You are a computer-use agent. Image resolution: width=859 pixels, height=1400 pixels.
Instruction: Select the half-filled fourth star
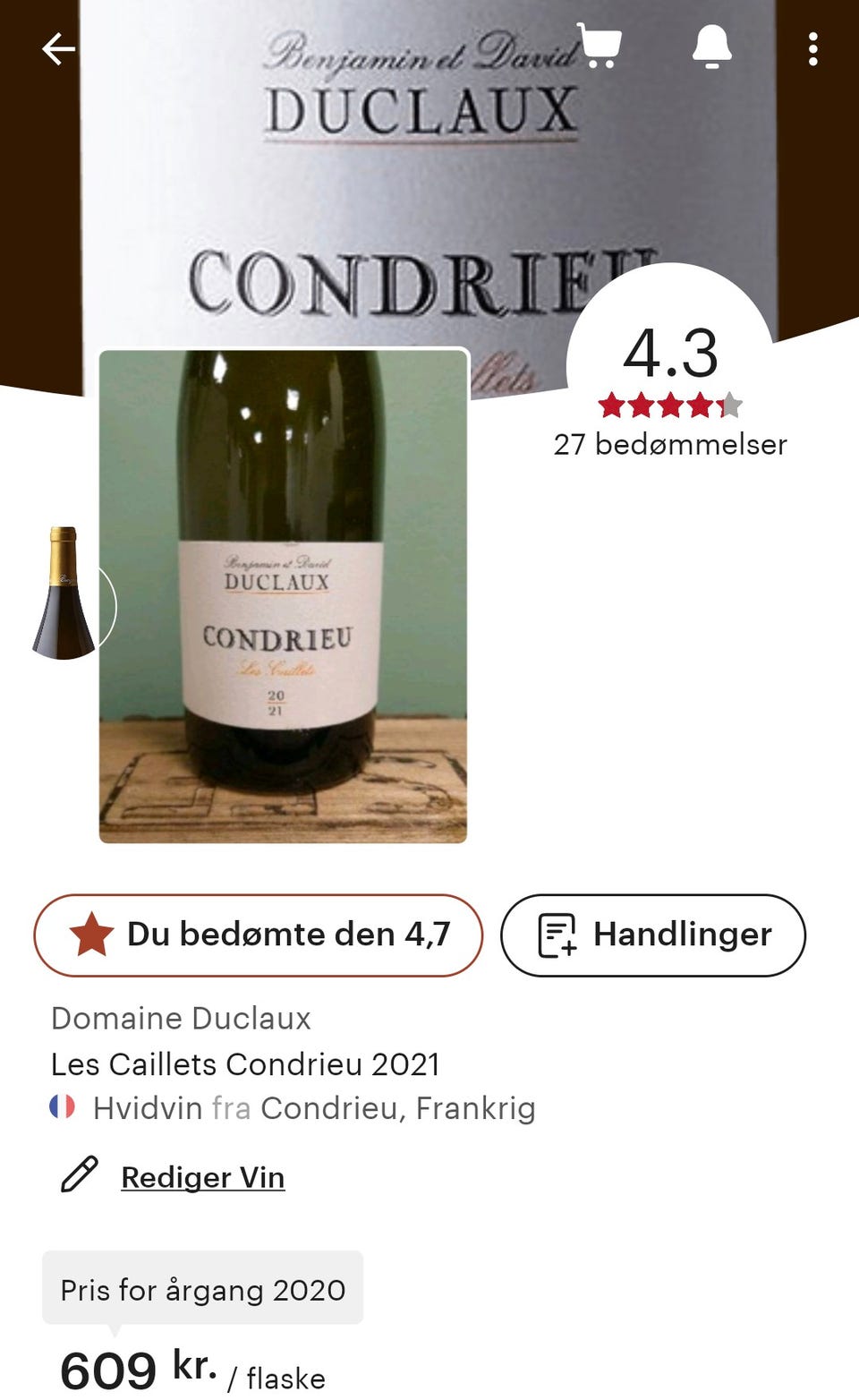(702, 405)
